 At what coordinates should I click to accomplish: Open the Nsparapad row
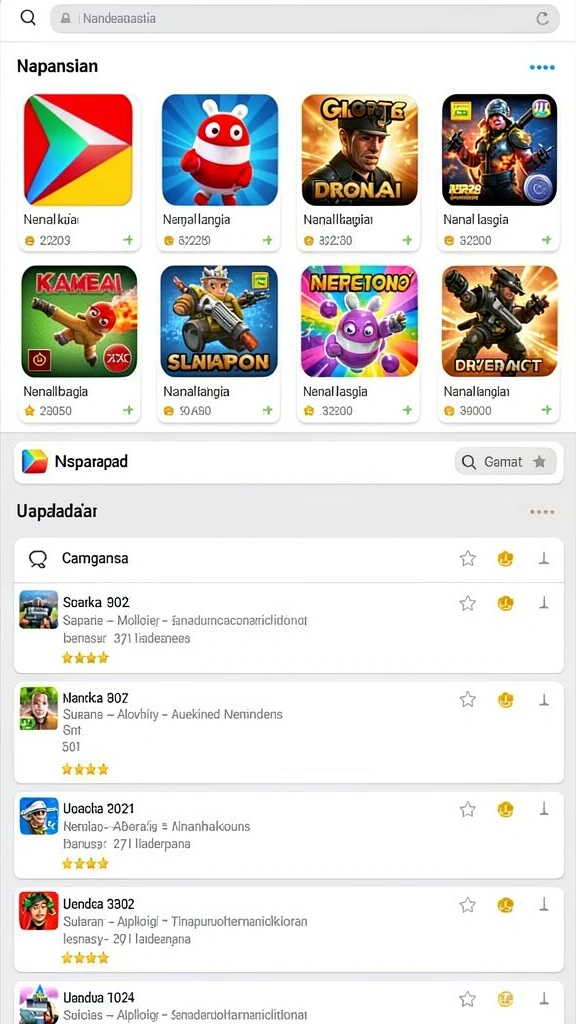tap(288, 462)
